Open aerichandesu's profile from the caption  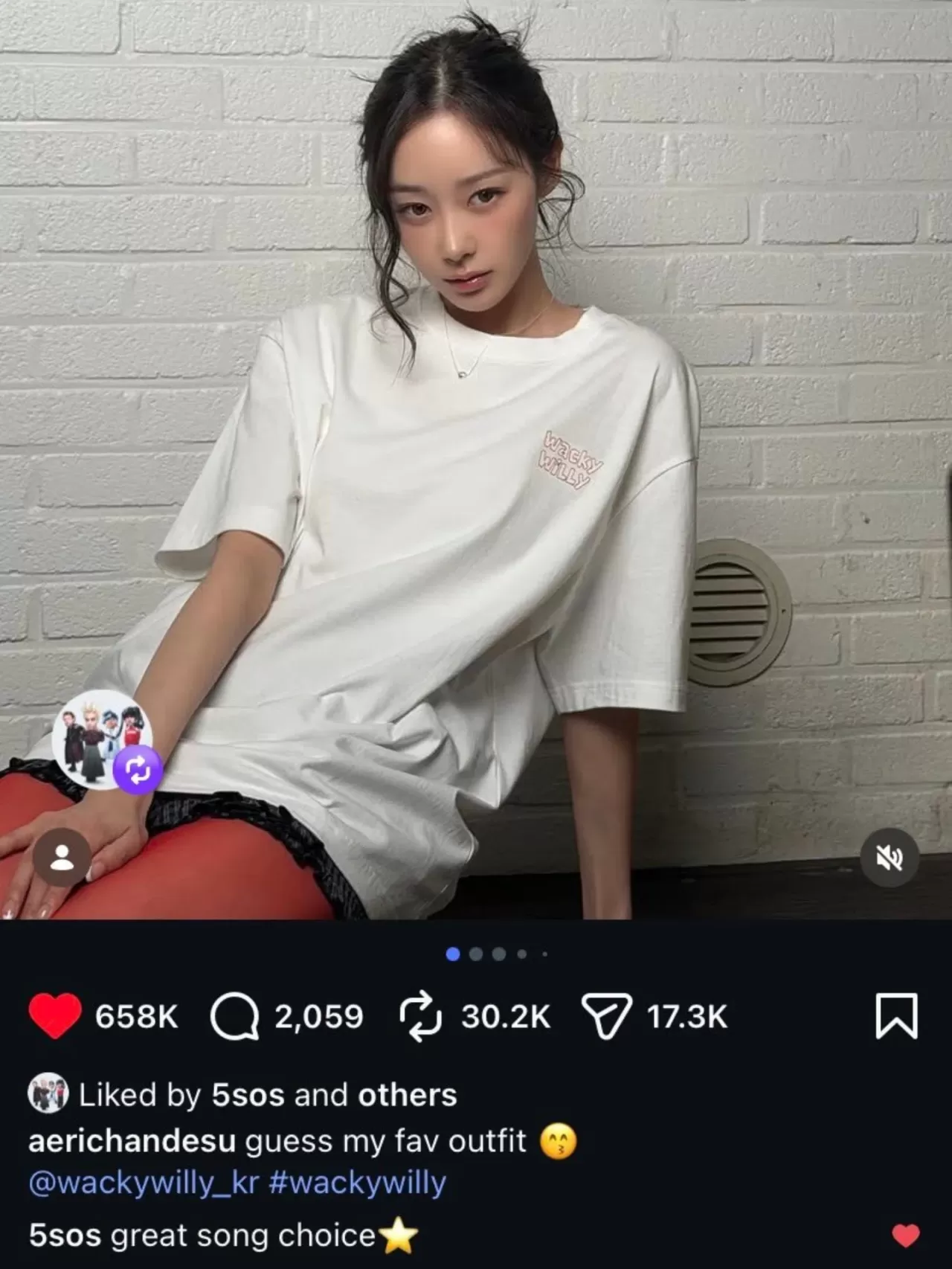click(x=132, y=1140)
